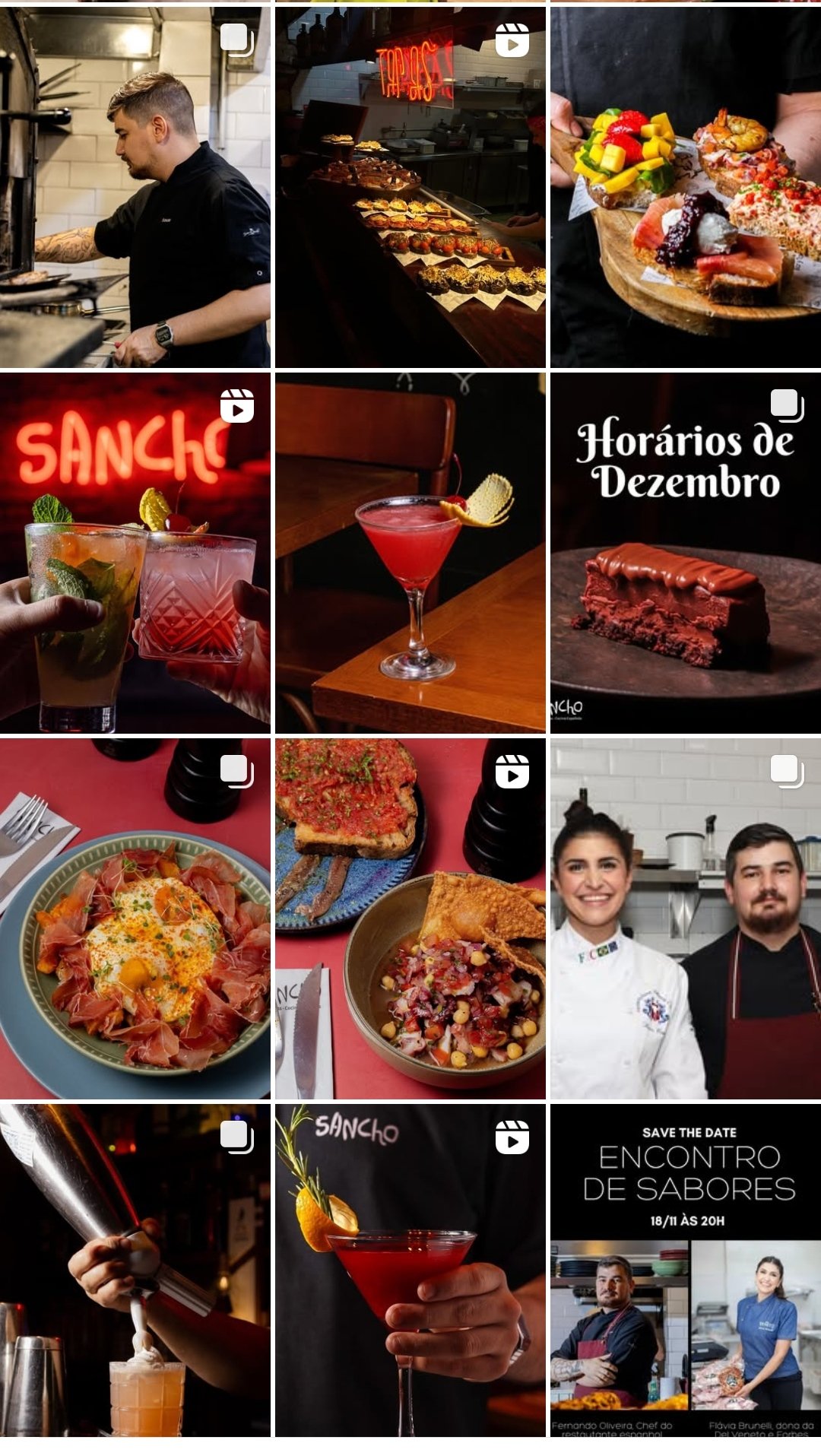Open the eggs with ham plate post
The width and height of the screenshot is (821, 1456).
pyautogui.click(x=135, y=918)
